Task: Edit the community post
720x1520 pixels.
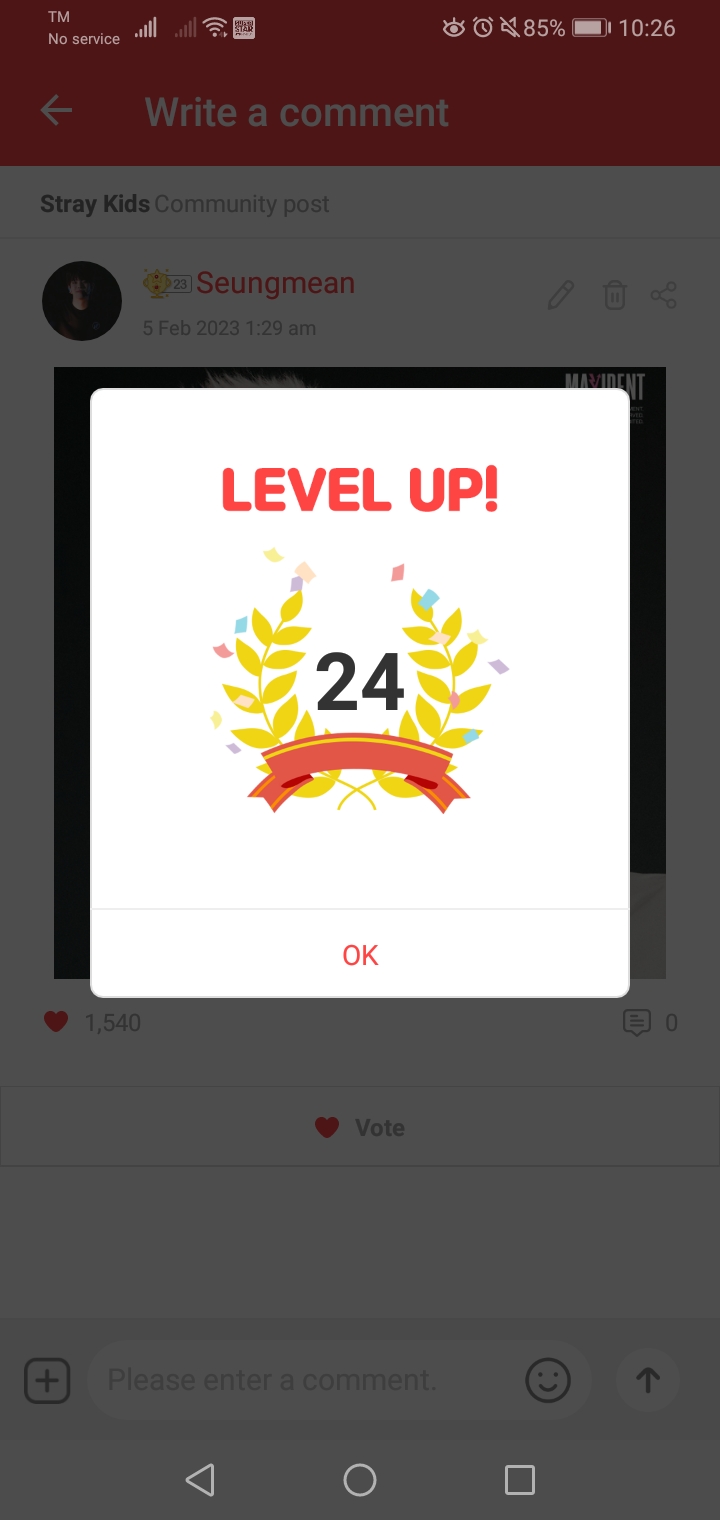Action: click(561, 295)
